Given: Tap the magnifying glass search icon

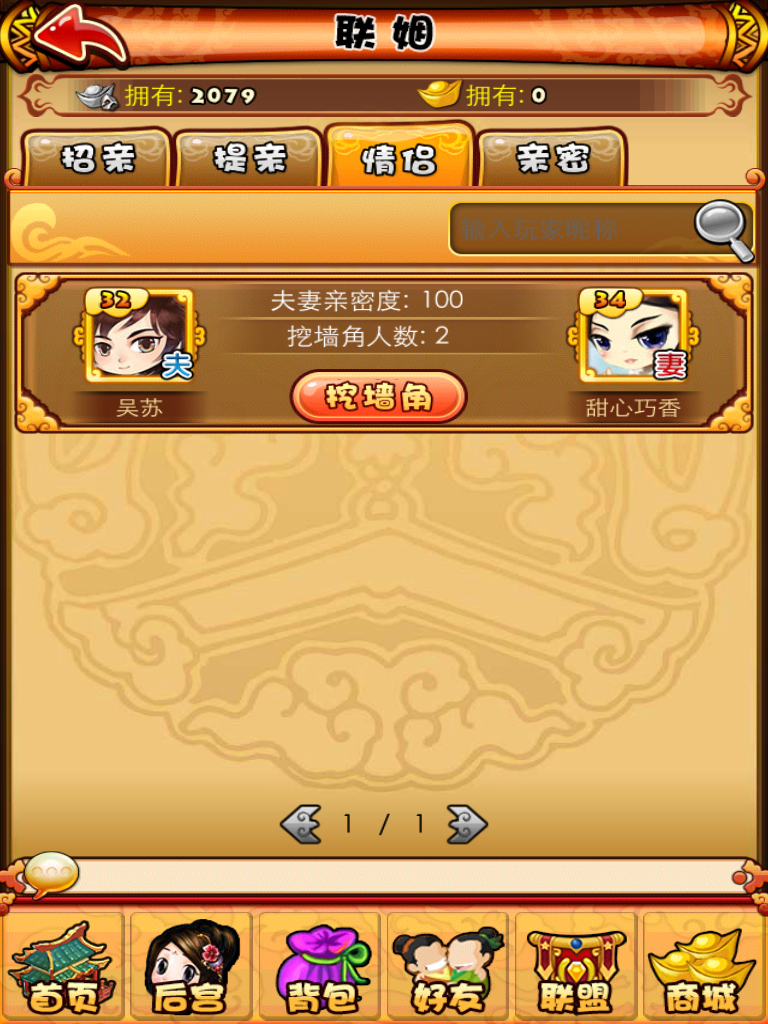Looking at the screenshot, I should point(724,230).
